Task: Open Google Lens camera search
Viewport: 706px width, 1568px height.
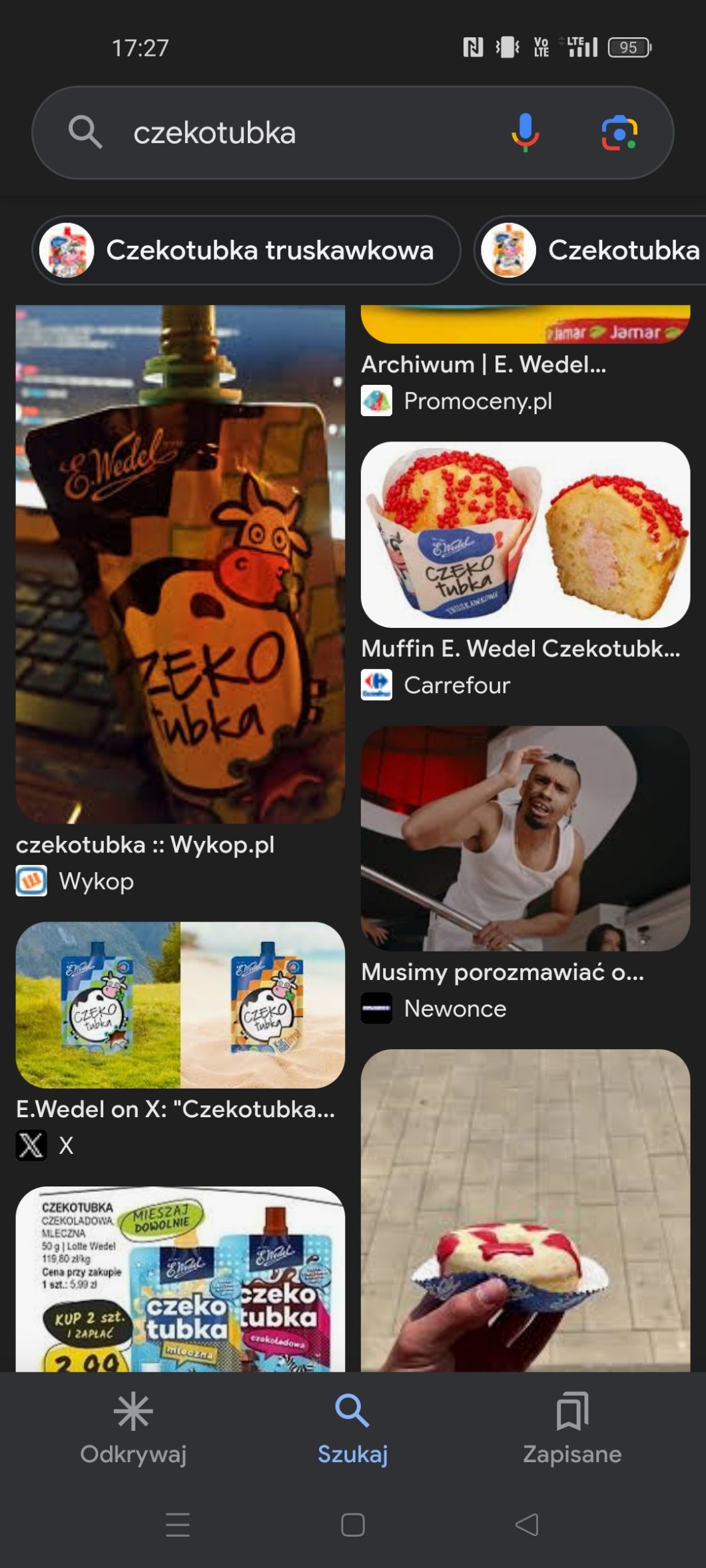Action: pyautogui.click(x=619, y=133)
